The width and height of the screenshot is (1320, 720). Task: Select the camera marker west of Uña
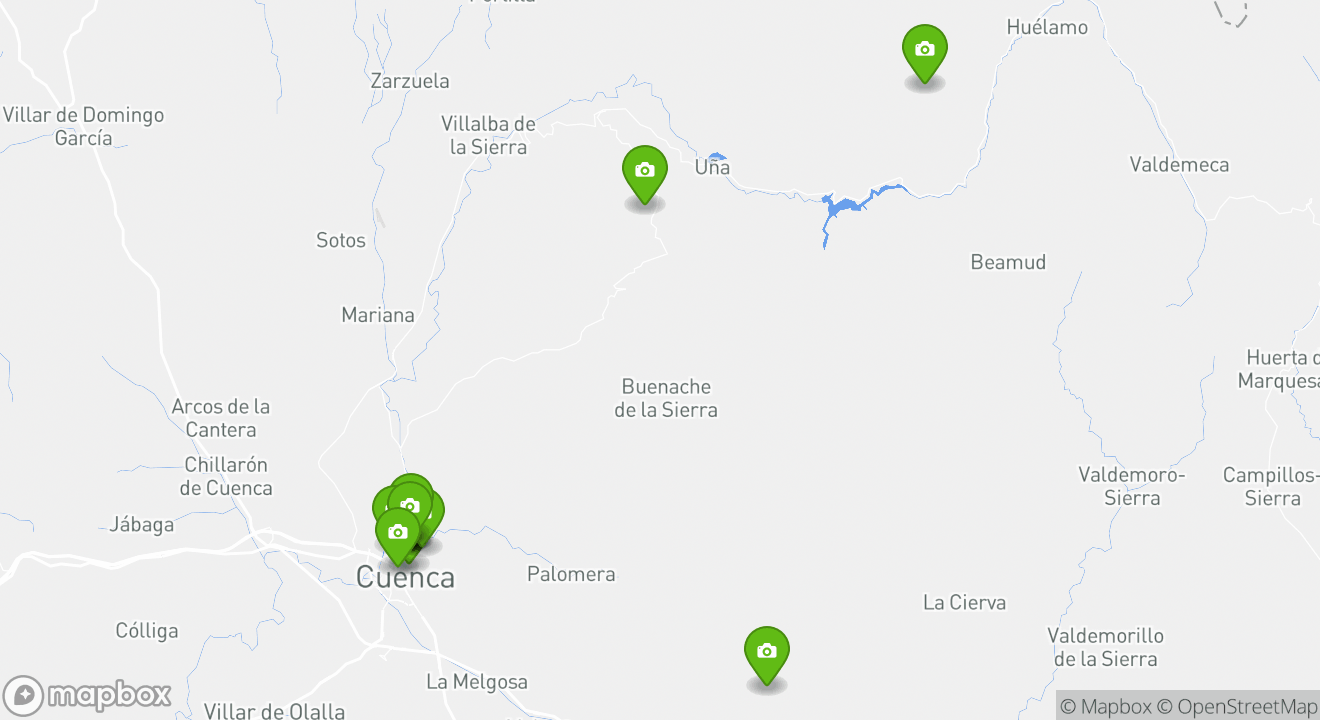pyautogui.click(x=644, y=171)
